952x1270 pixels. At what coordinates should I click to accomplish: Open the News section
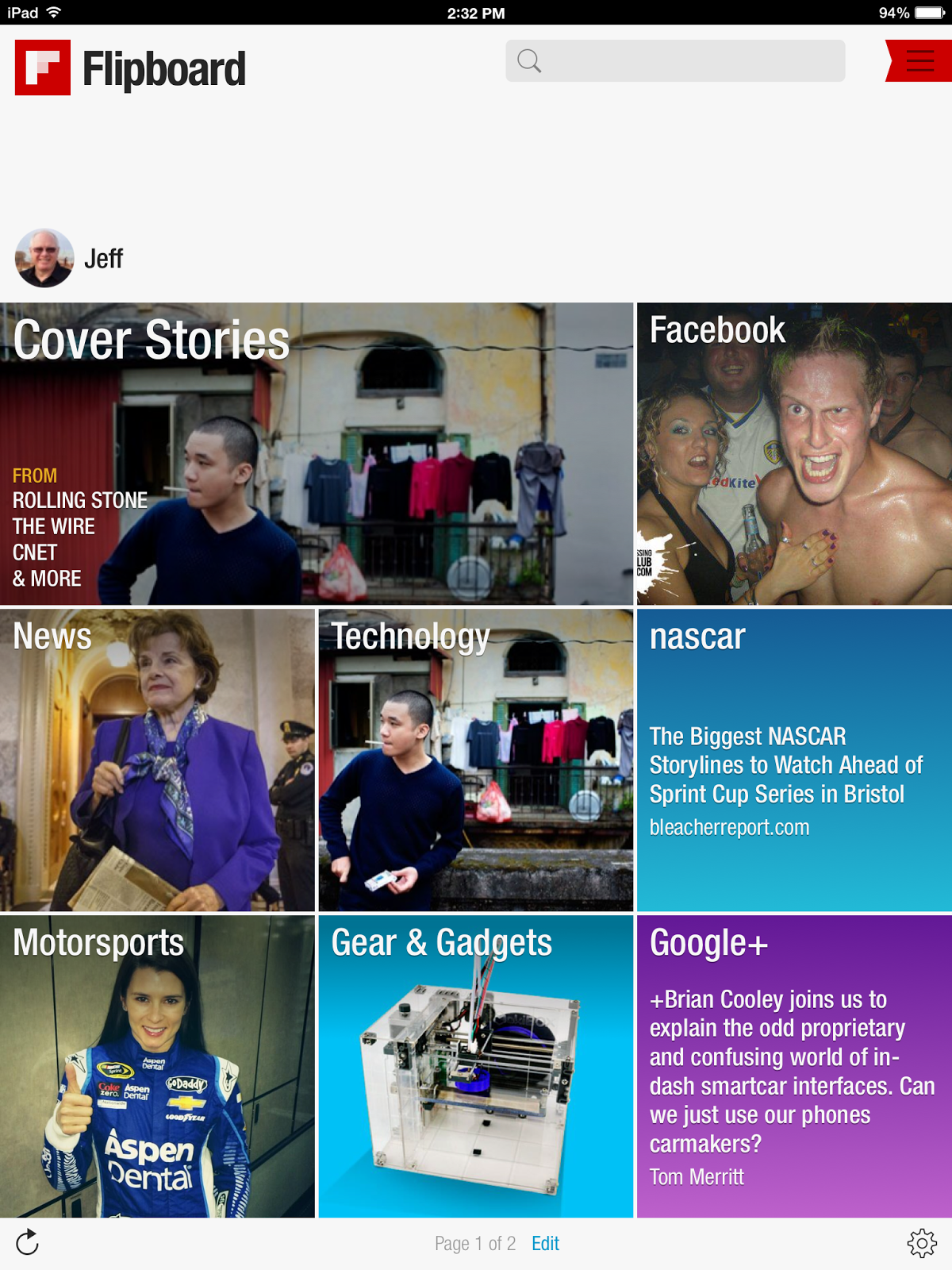tap(157, 760)
